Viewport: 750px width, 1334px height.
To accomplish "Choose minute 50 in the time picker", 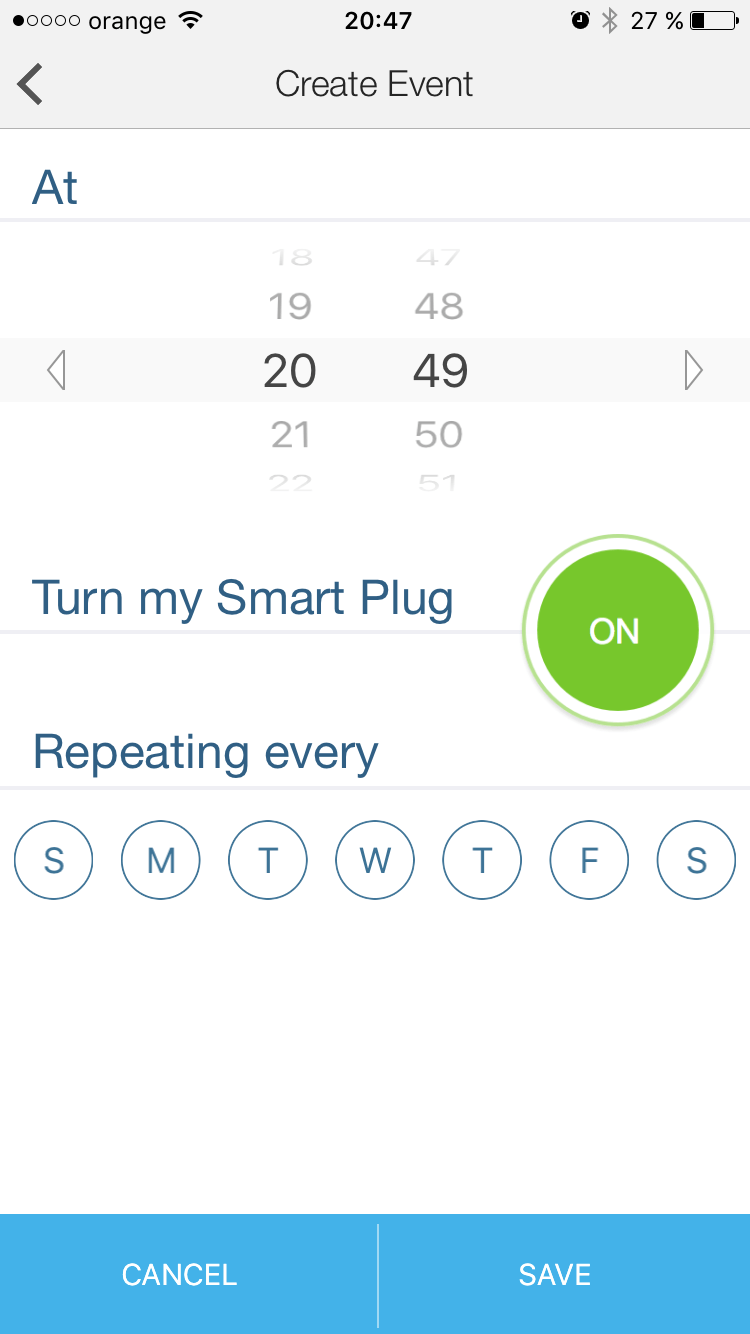I will click(439, 435).
